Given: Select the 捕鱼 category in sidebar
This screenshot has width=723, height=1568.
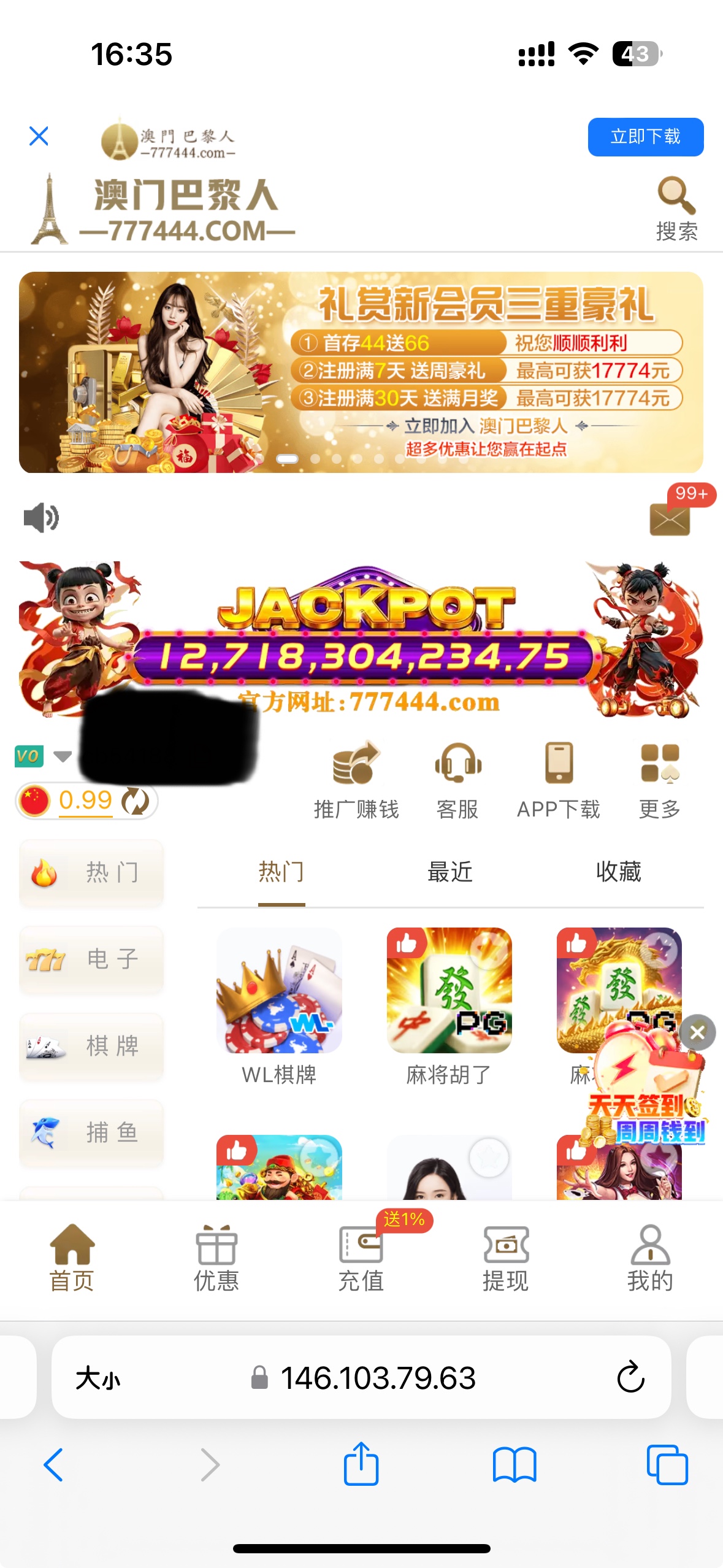Looking at the screenshot, I should coord(91,1132).
